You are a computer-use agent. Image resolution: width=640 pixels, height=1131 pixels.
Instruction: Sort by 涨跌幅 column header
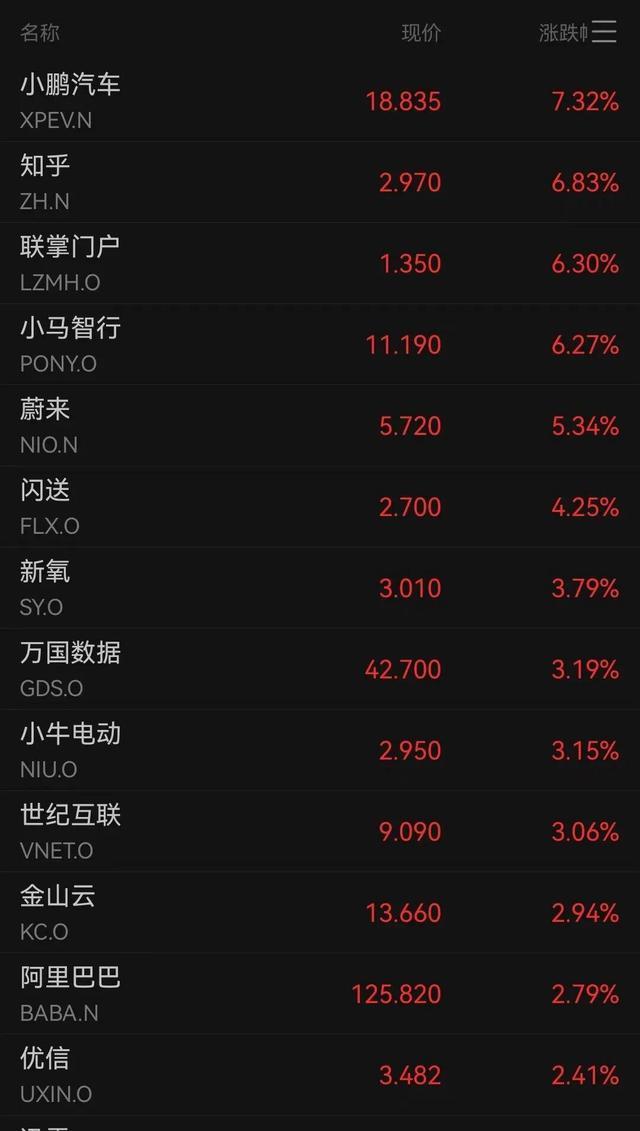click(x=562, y=33)
